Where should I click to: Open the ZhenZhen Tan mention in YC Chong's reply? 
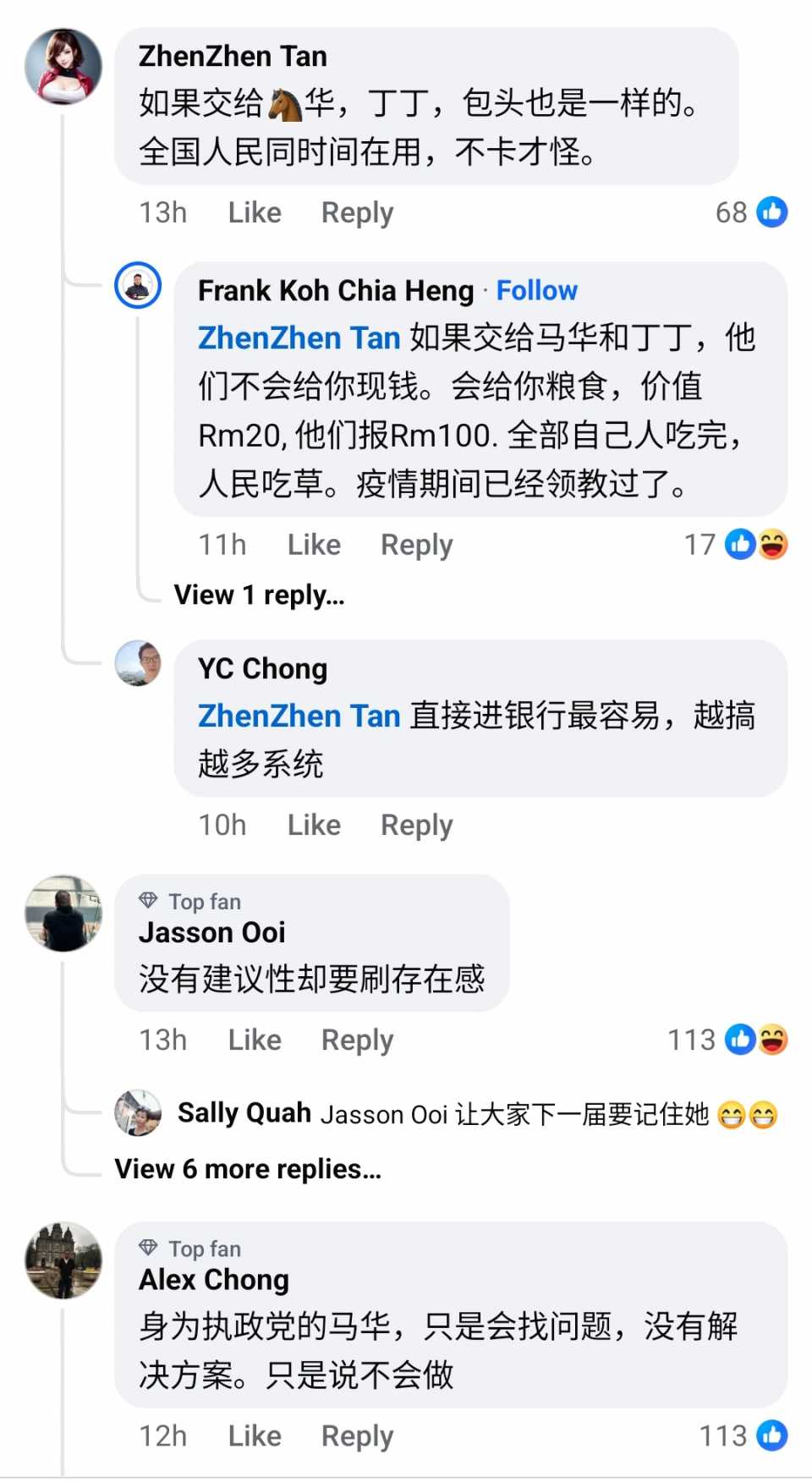(x=299, y=716)
